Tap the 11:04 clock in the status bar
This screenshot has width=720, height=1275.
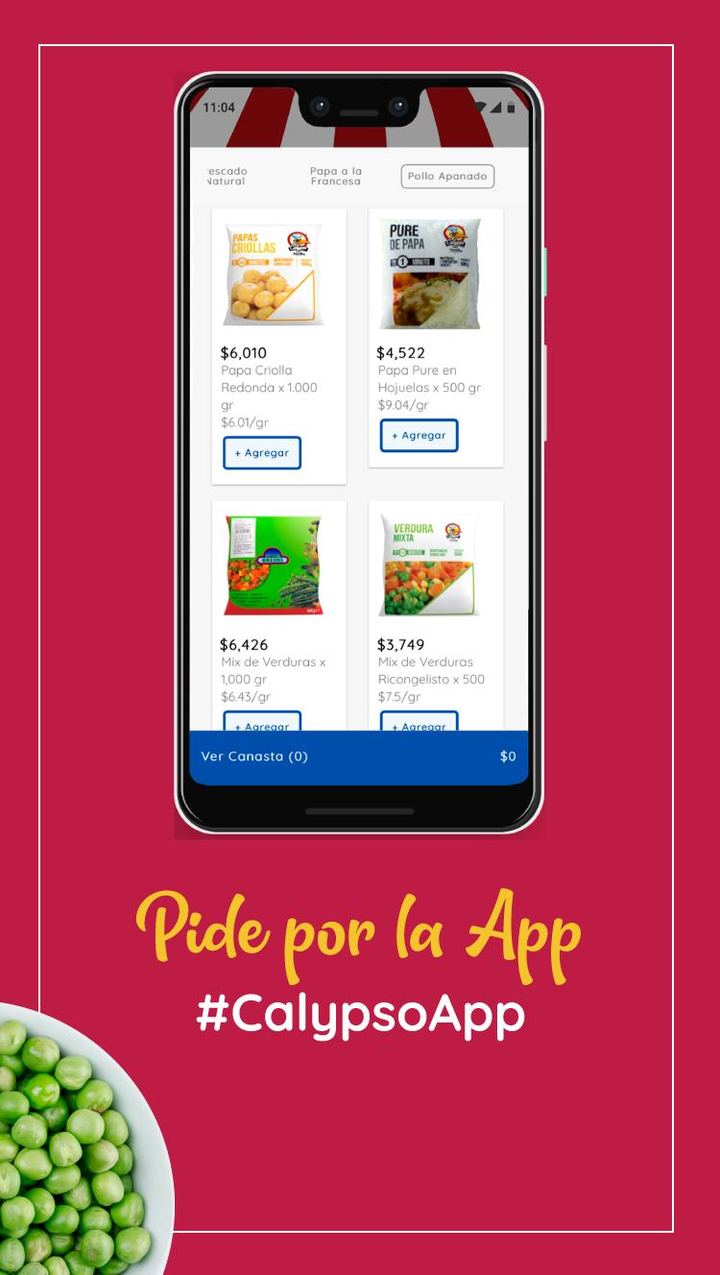click(x=222, y=105)
